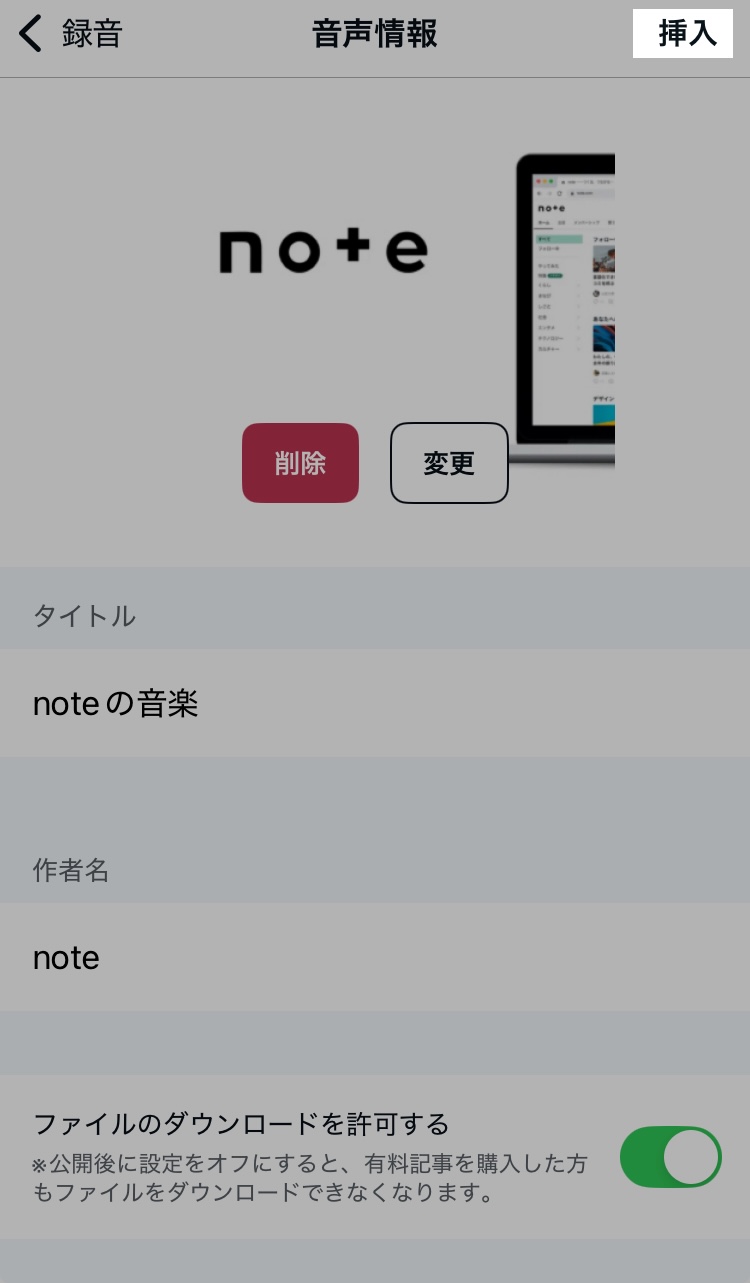Edit the 作者名 field showing note
Viewport: 750px width, 1283px height.
coord(375,958)
